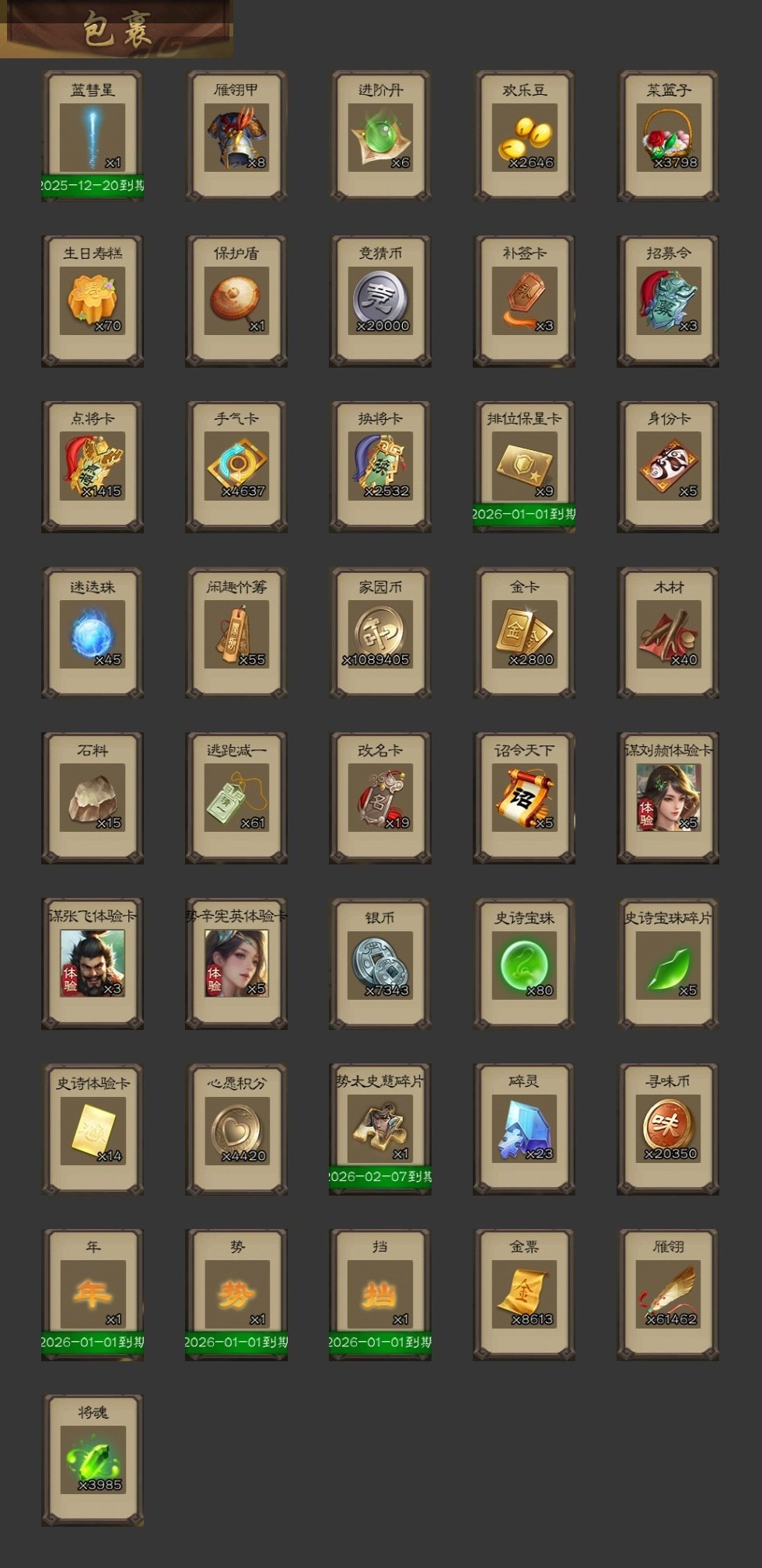Tap the 进阶丹 item
The height and width of the screenshot is (1568, 762).
point(380,137)
